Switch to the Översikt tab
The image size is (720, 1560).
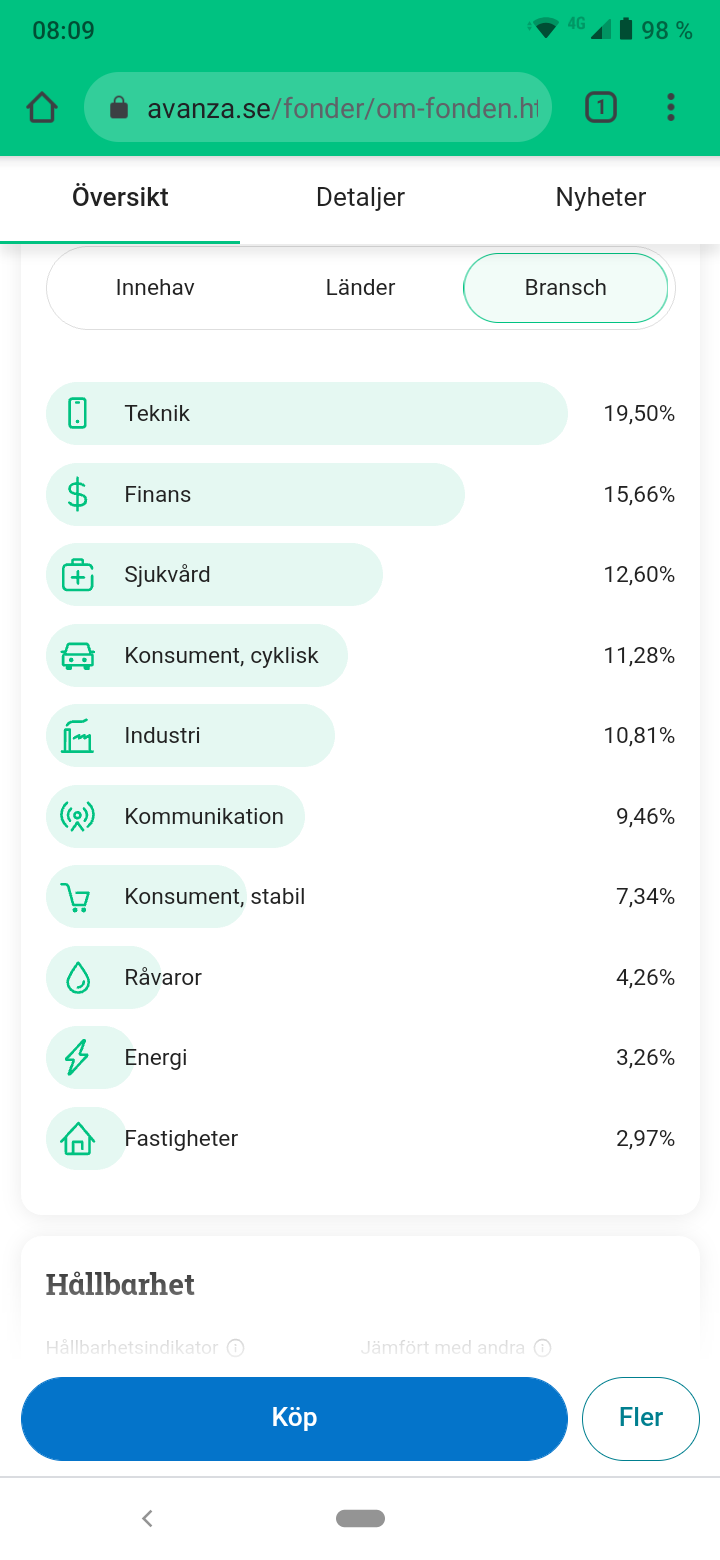pos(120,198)
